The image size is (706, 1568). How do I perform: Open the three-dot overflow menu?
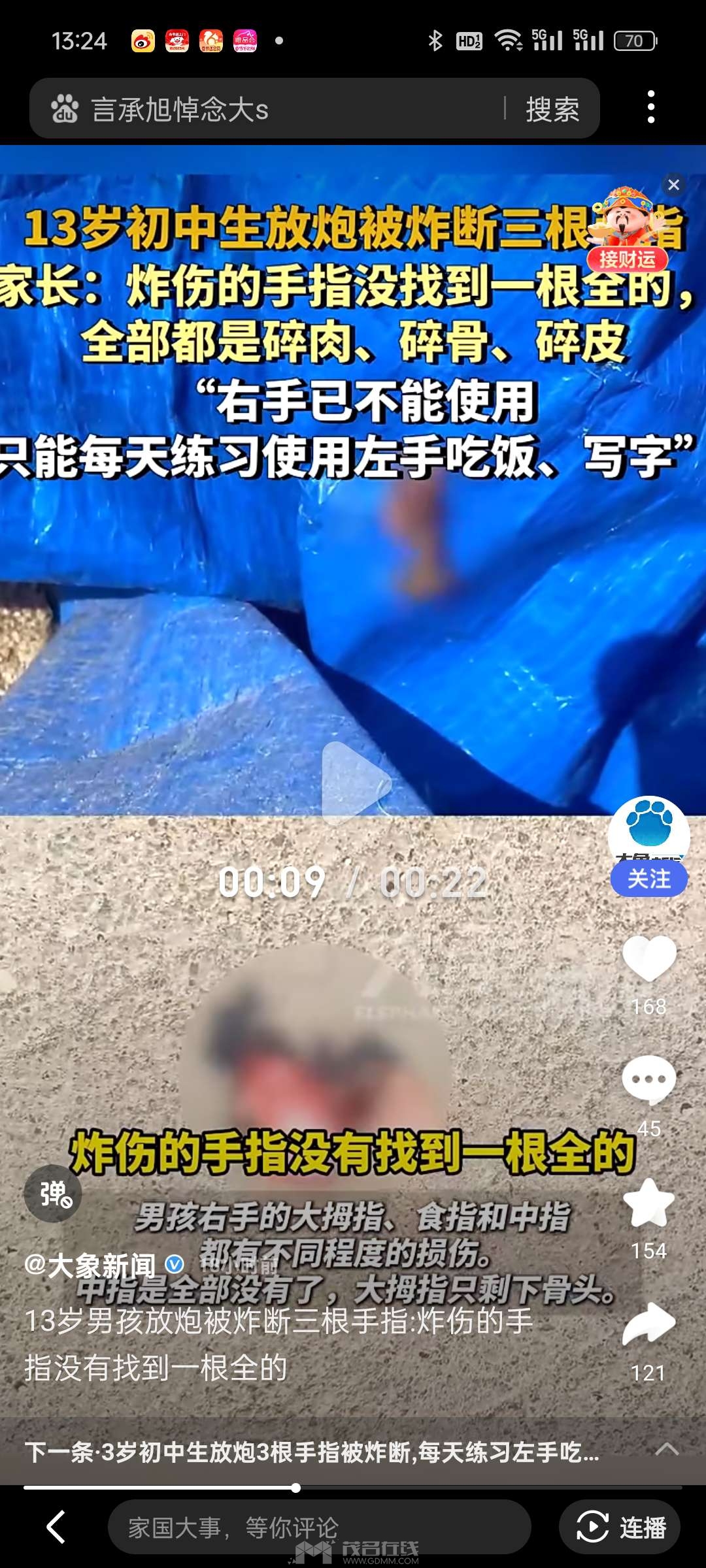650,107
